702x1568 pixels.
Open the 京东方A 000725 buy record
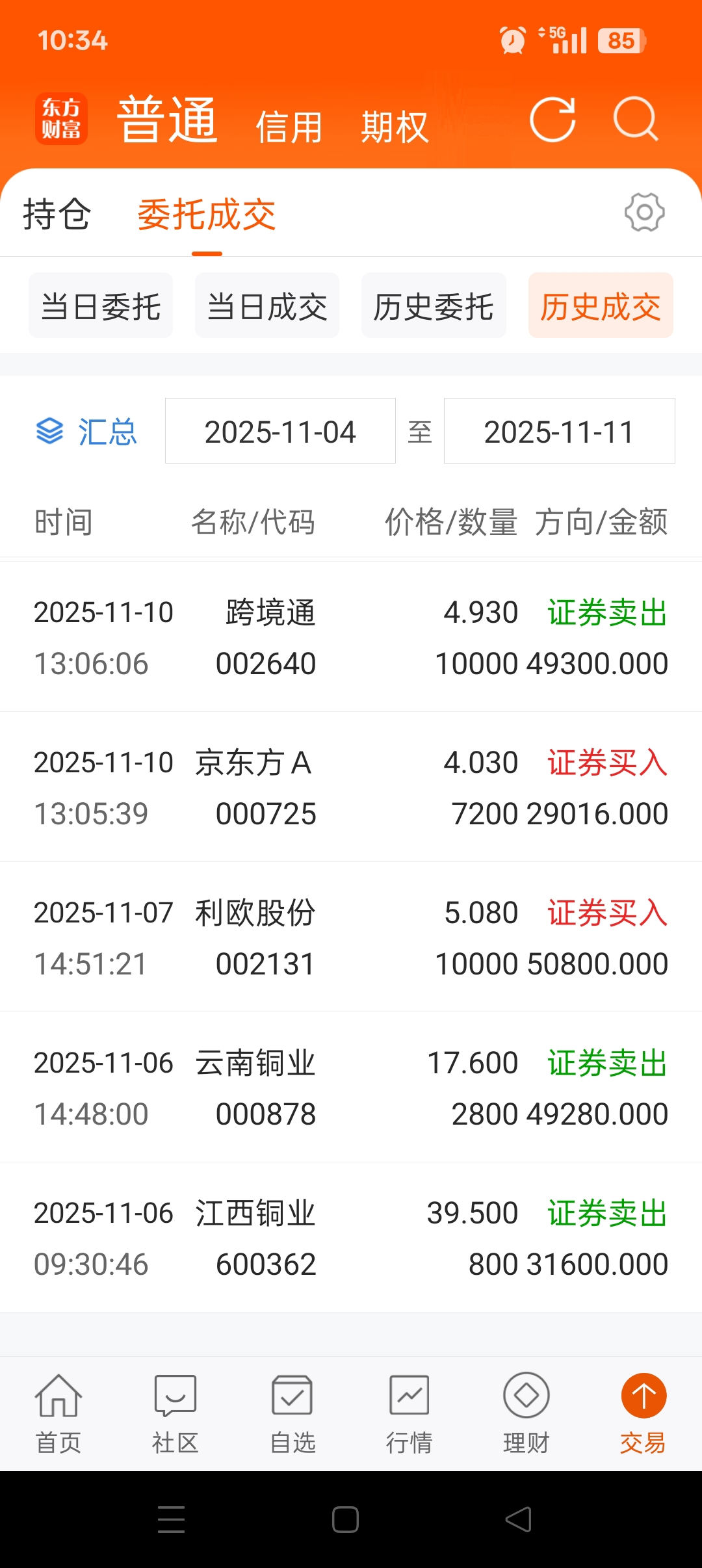pos(351,788)
